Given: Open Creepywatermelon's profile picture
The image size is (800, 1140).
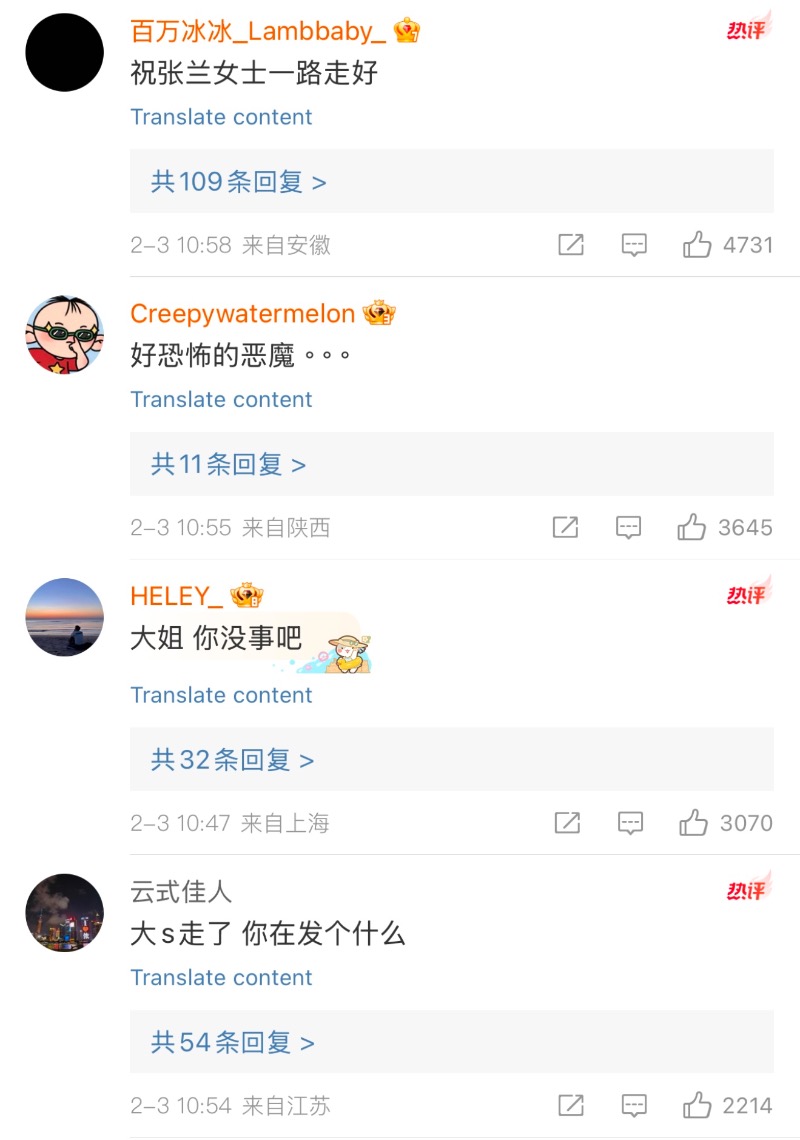Looking at the screenshot, I should pos(64,335).
